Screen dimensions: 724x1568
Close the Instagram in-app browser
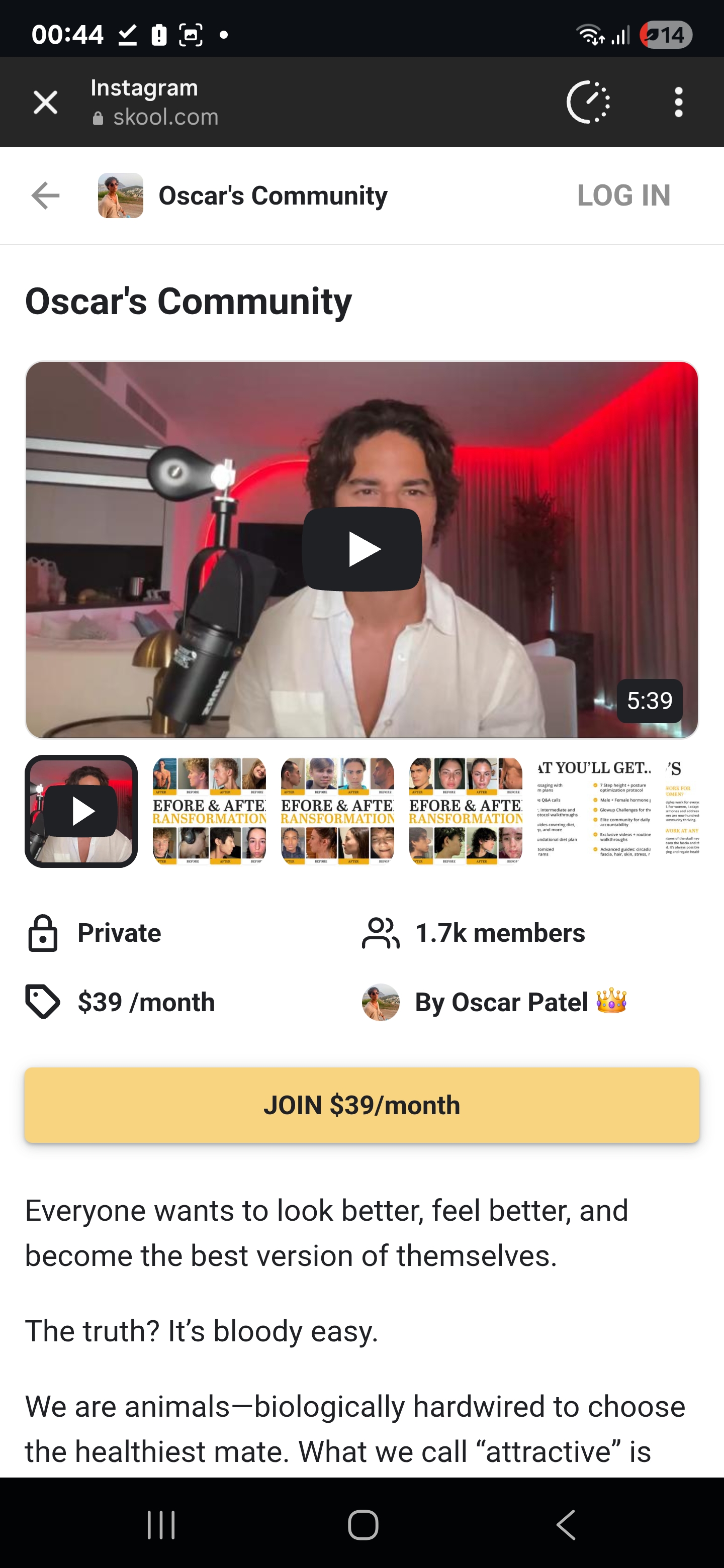pos(45,102)
